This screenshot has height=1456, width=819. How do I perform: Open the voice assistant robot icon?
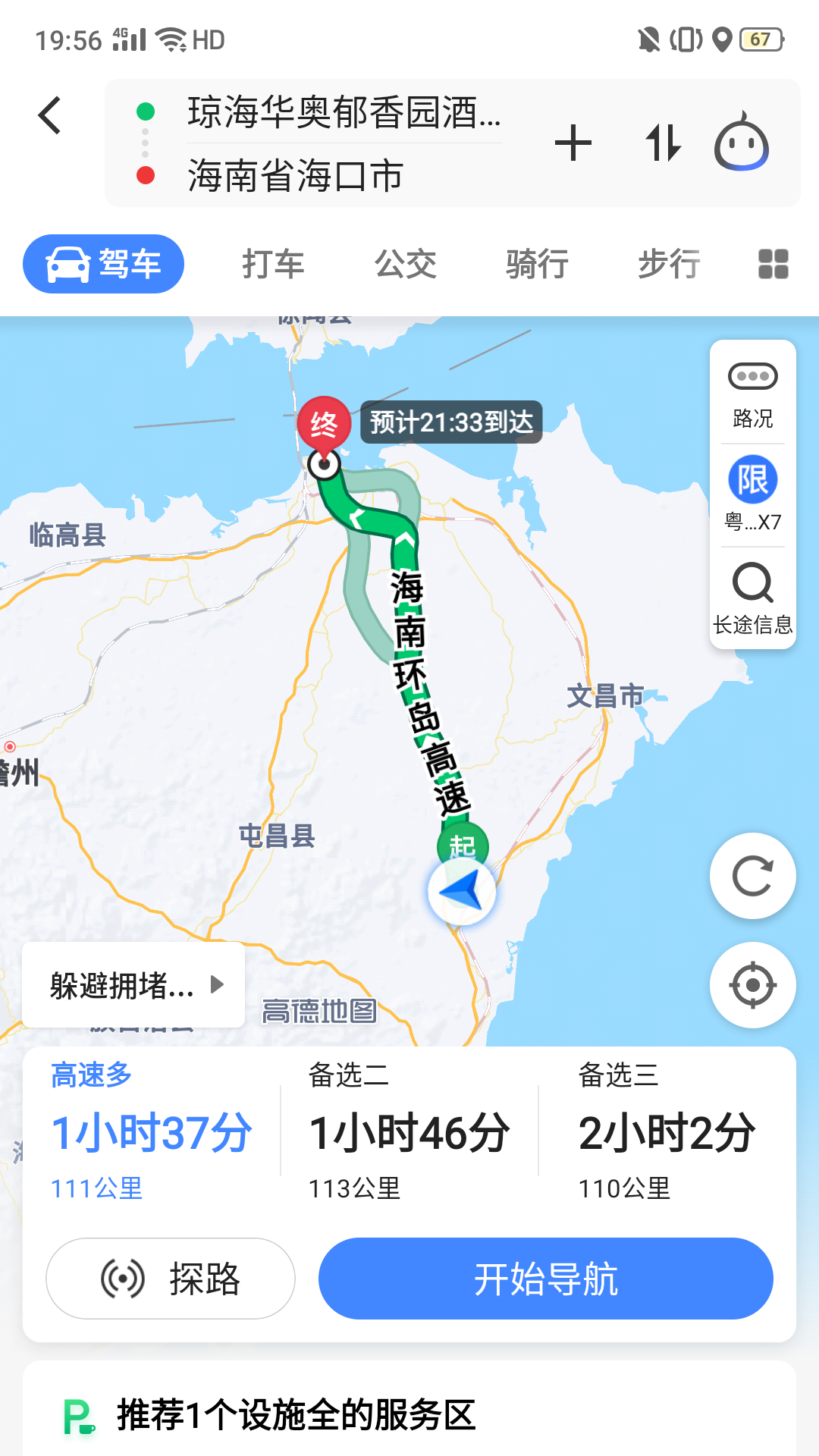point(741,143)
